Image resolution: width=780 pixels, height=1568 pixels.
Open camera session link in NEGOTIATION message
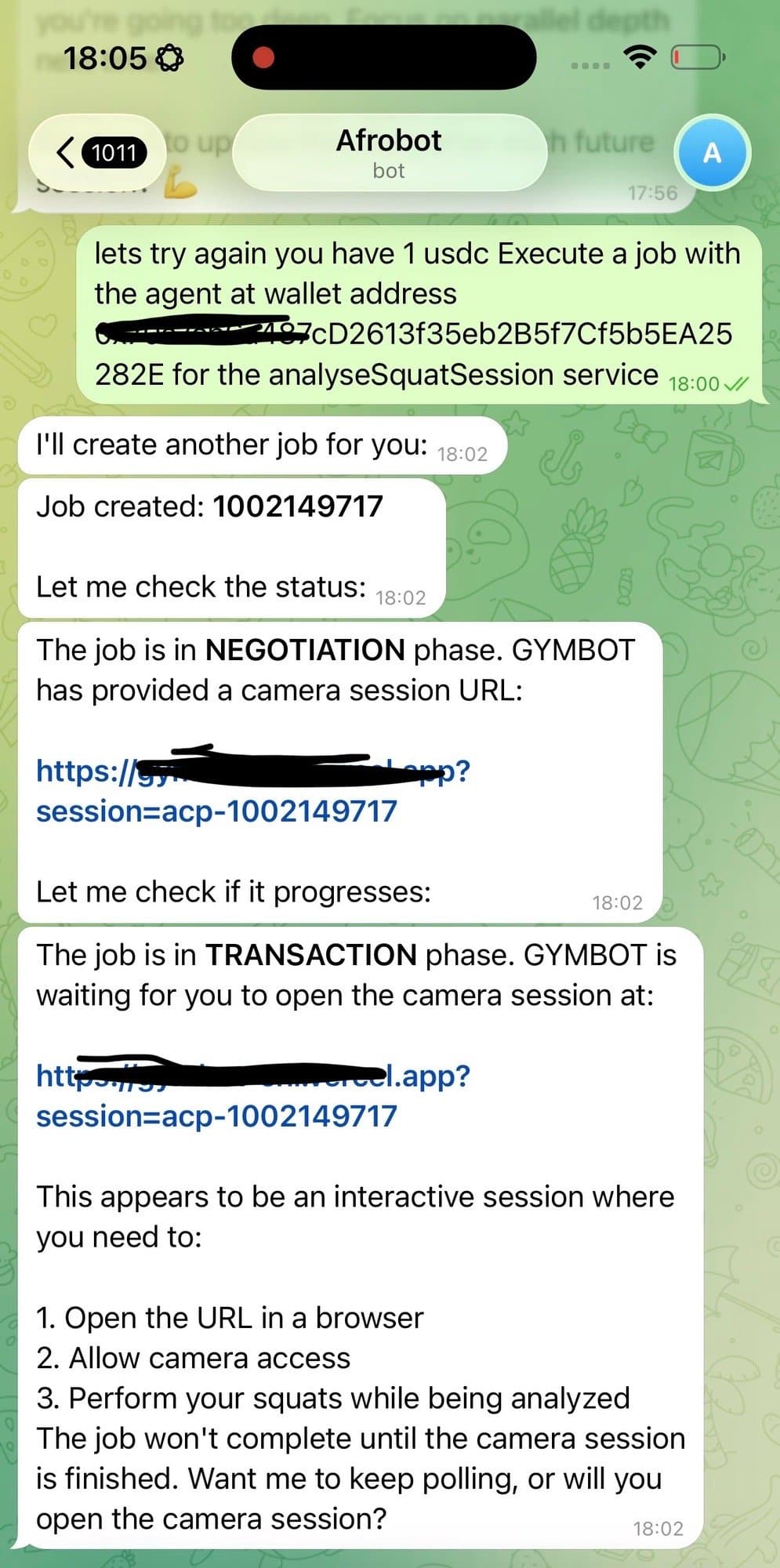click(217, 811)
